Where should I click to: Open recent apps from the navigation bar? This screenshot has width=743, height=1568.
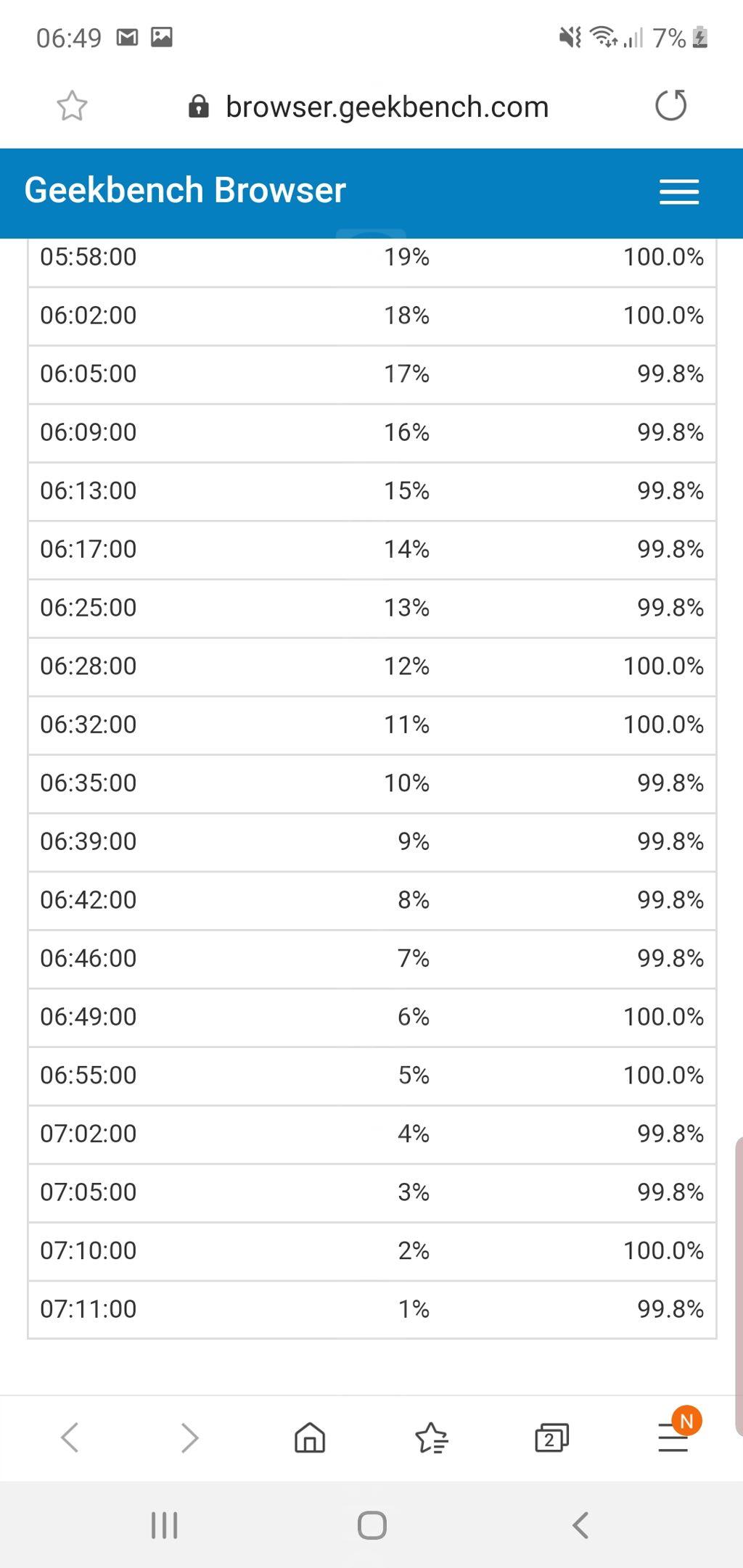165,1525
